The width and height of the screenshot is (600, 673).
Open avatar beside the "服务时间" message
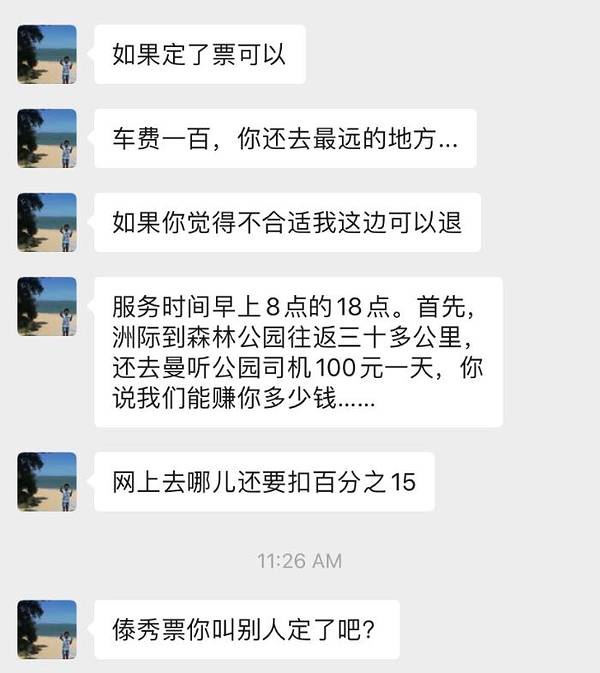click(x=47, y=306)
